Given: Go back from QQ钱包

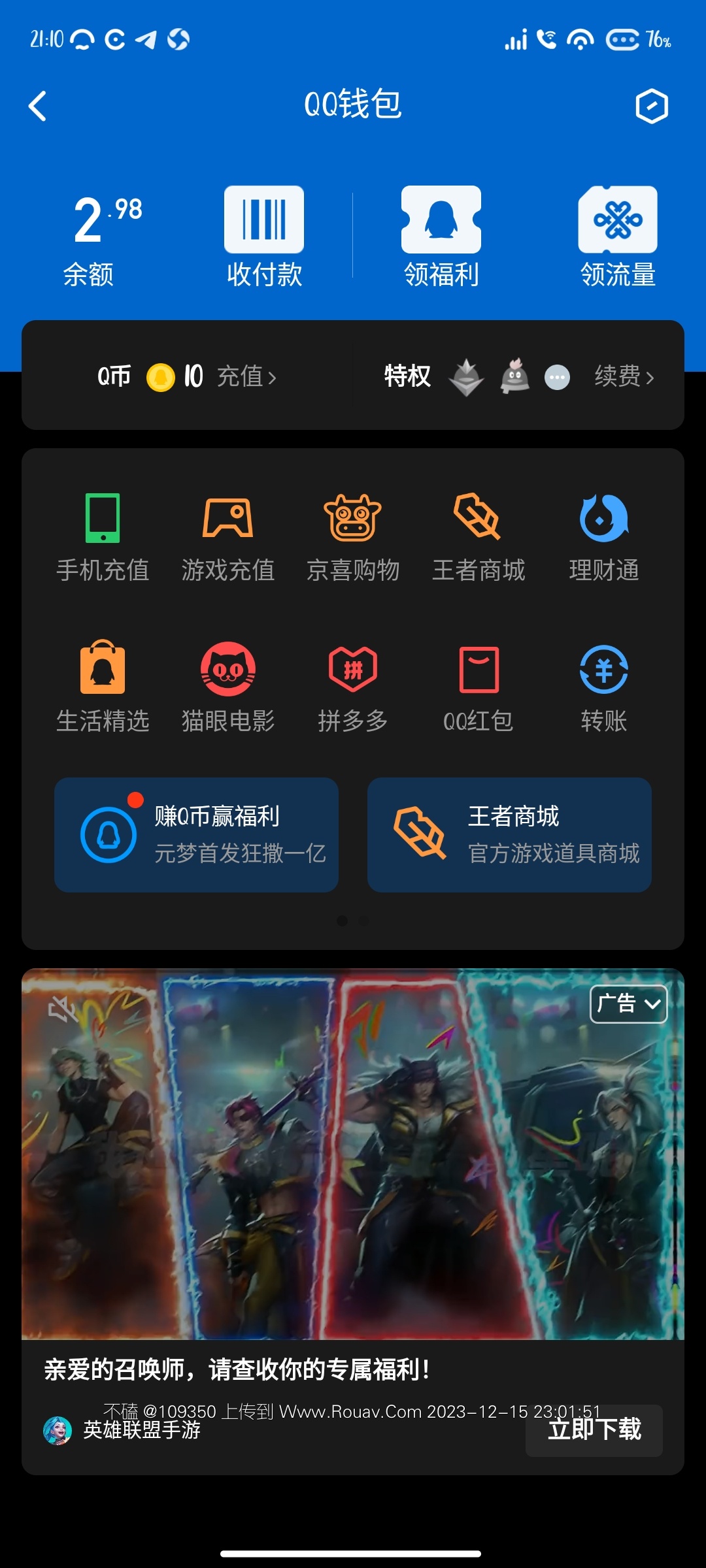Looking at the screenshot, I should pos(38,106).
